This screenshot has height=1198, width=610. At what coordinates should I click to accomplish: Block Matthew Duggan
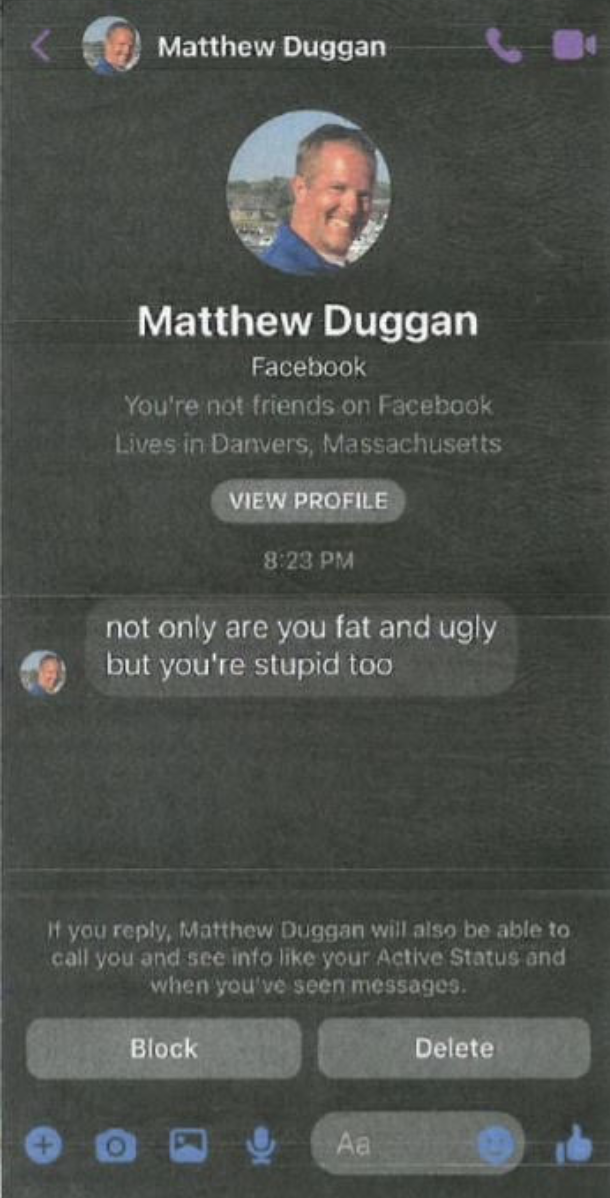tap(163, 1048)
